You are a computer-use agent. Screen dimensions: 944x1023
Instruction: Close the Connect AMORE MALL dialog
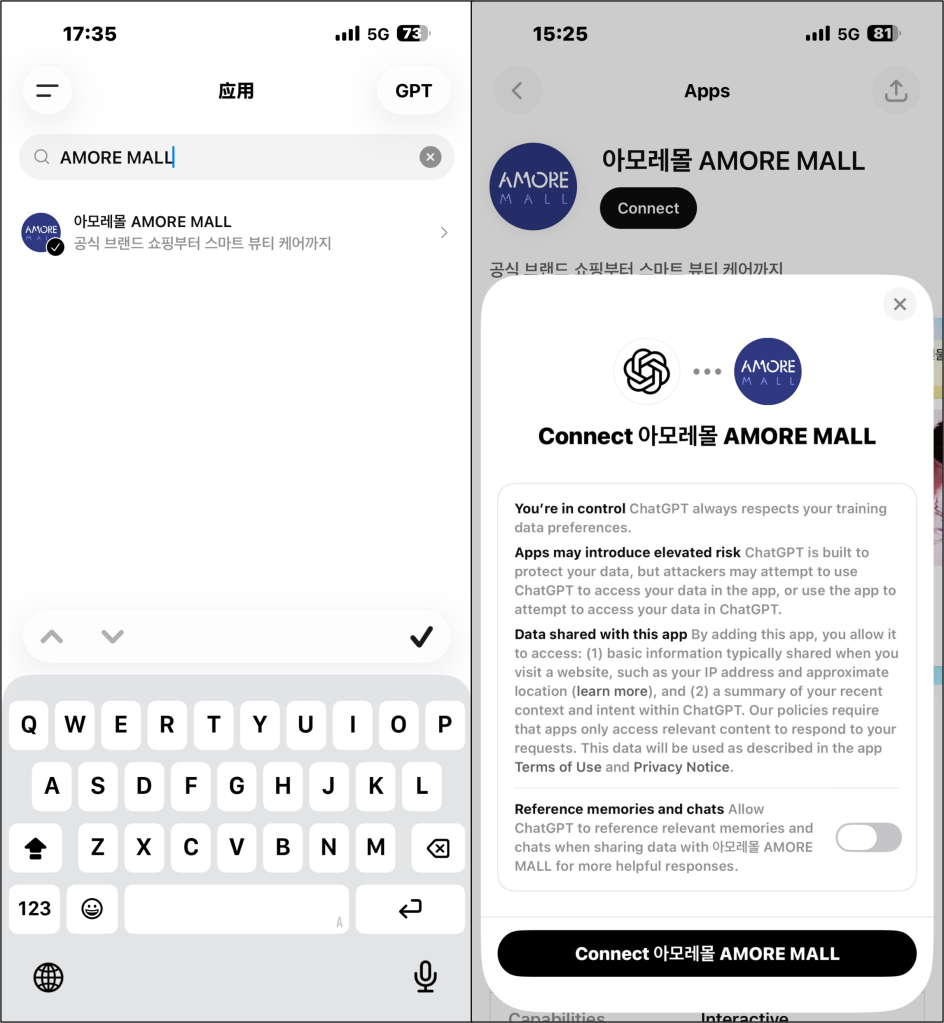pyautogui.click(x=899, y=304)
